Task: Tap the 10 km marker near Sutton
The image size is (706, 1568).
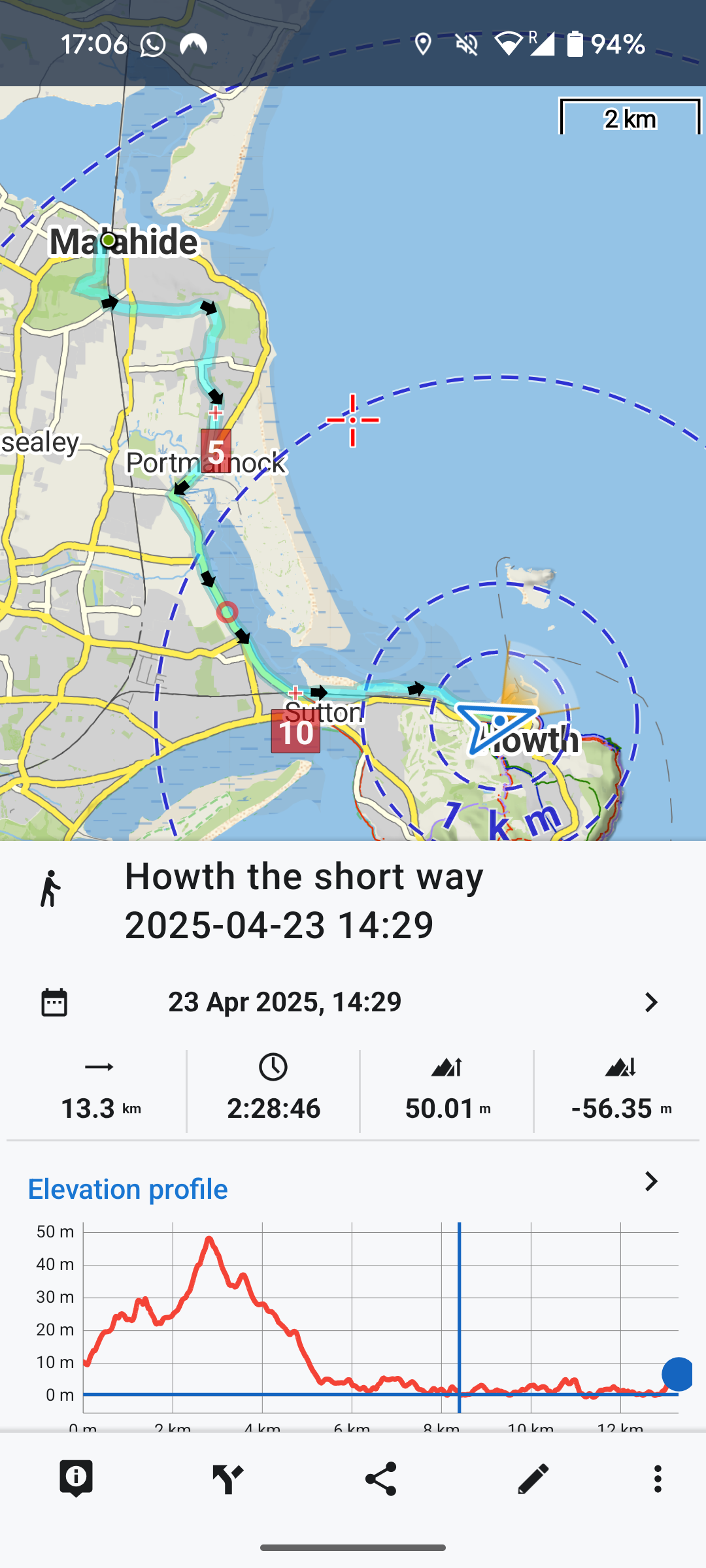Action: pos(295,732)
